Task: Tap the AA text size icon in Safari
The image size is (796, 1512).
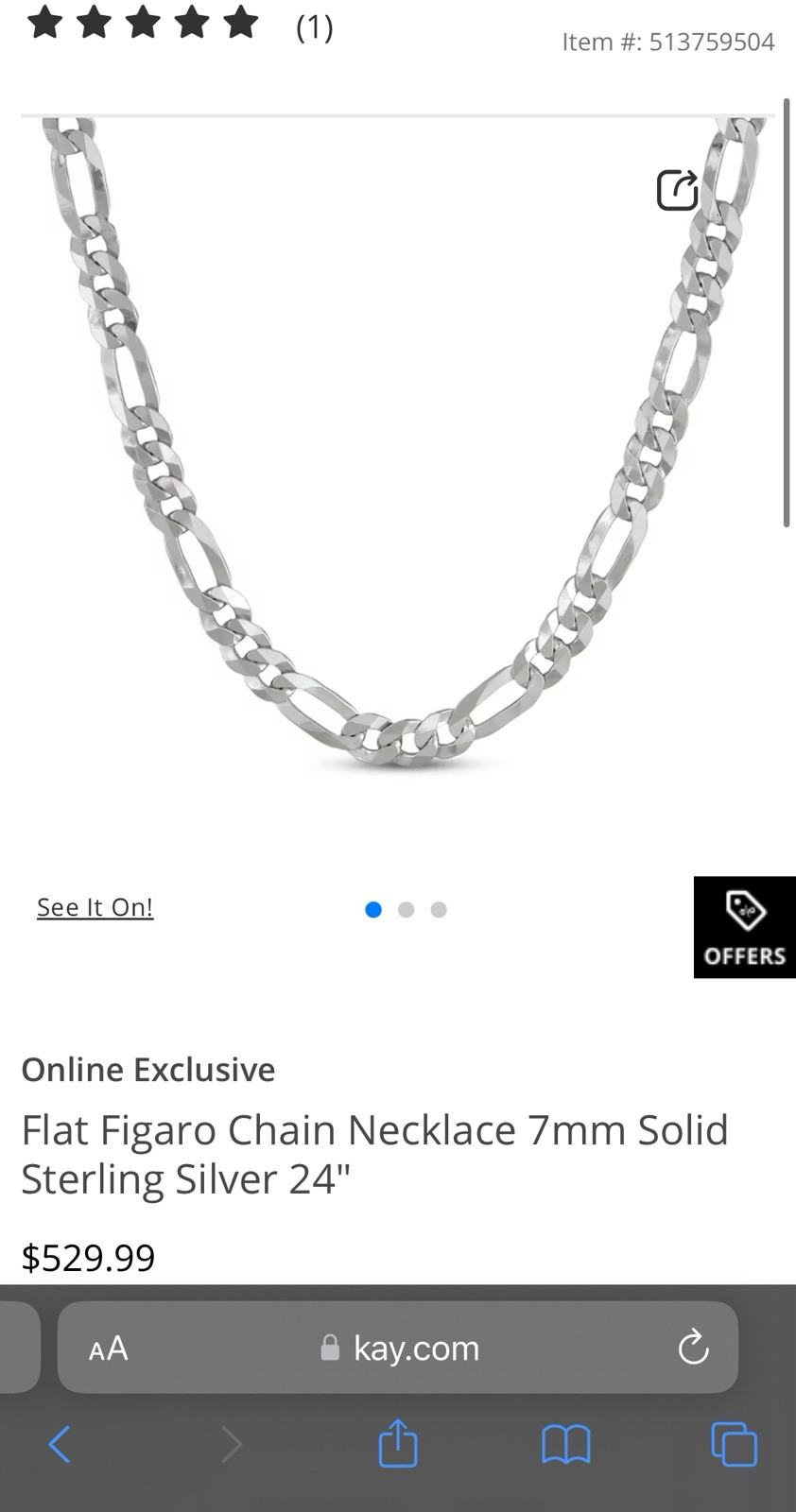Action: click(107, 1348)
